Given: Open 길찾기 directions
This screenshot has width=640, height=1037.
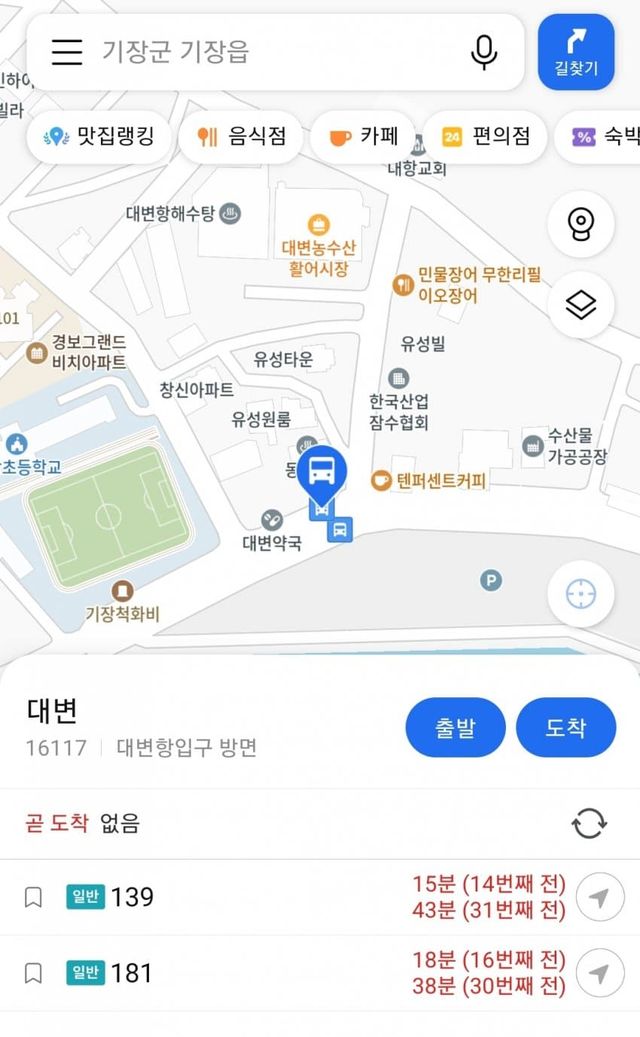Looking at the screenshot, I should pos(575,51).
